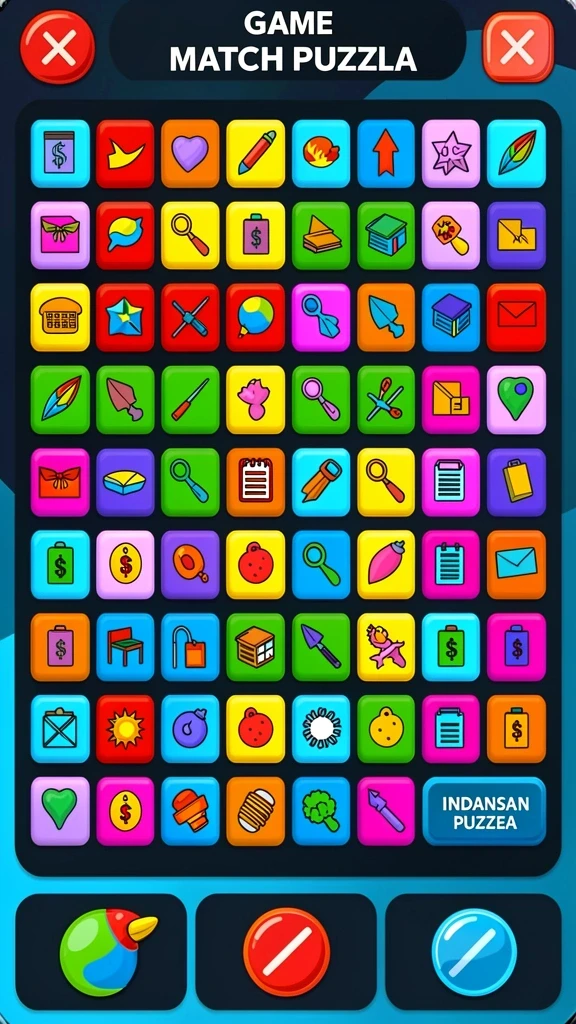Viewport: 576px width, 1024px height.
Task: Select the speech bubble tile
Action: coord(125,236)
